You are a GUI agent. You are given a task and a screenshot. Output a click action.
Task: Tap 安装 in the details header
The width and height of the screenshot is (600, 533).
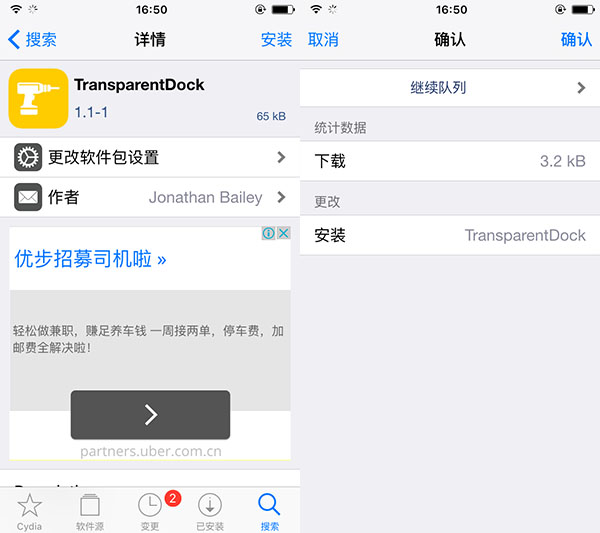276,39
